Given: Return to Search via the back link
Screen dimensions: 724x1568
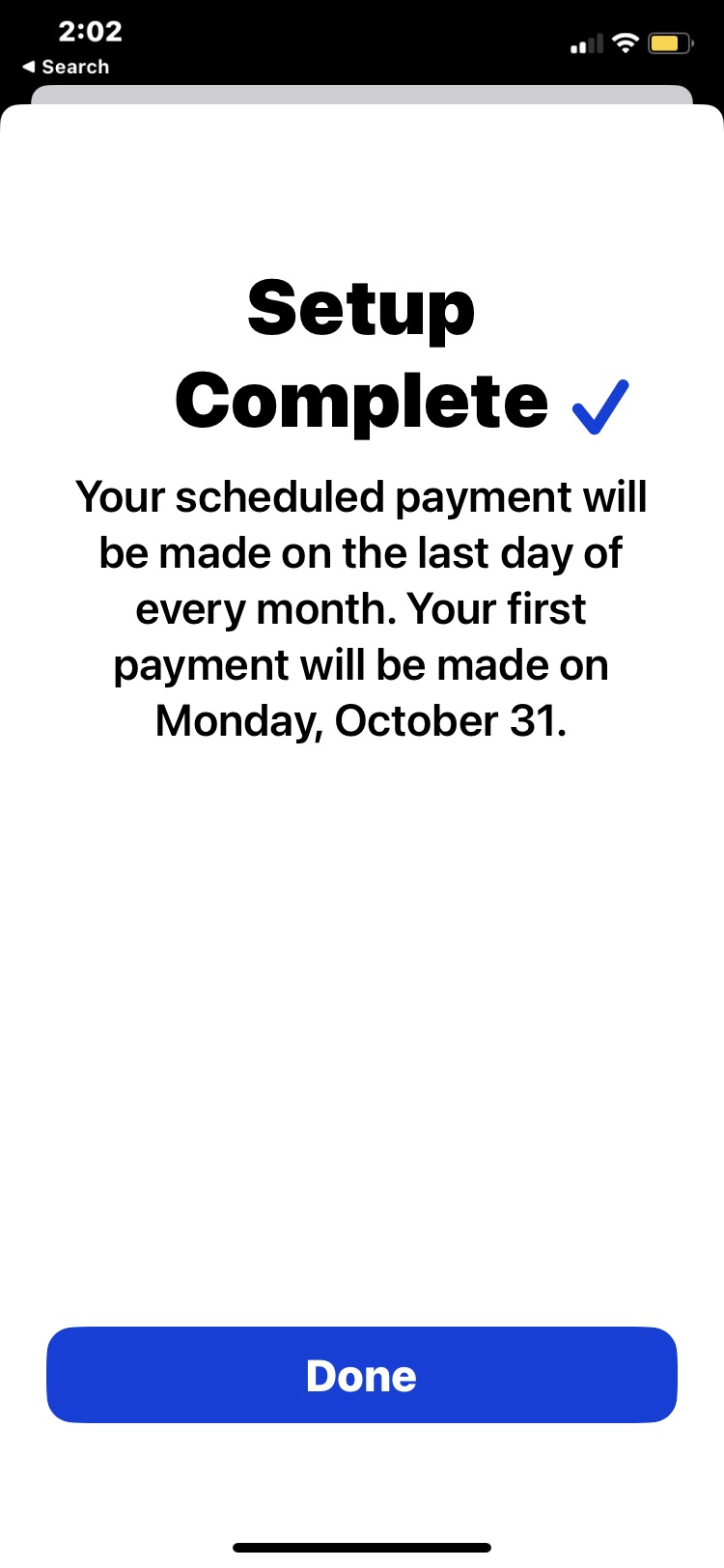Looking at the screenshot, I should point(66,67).
